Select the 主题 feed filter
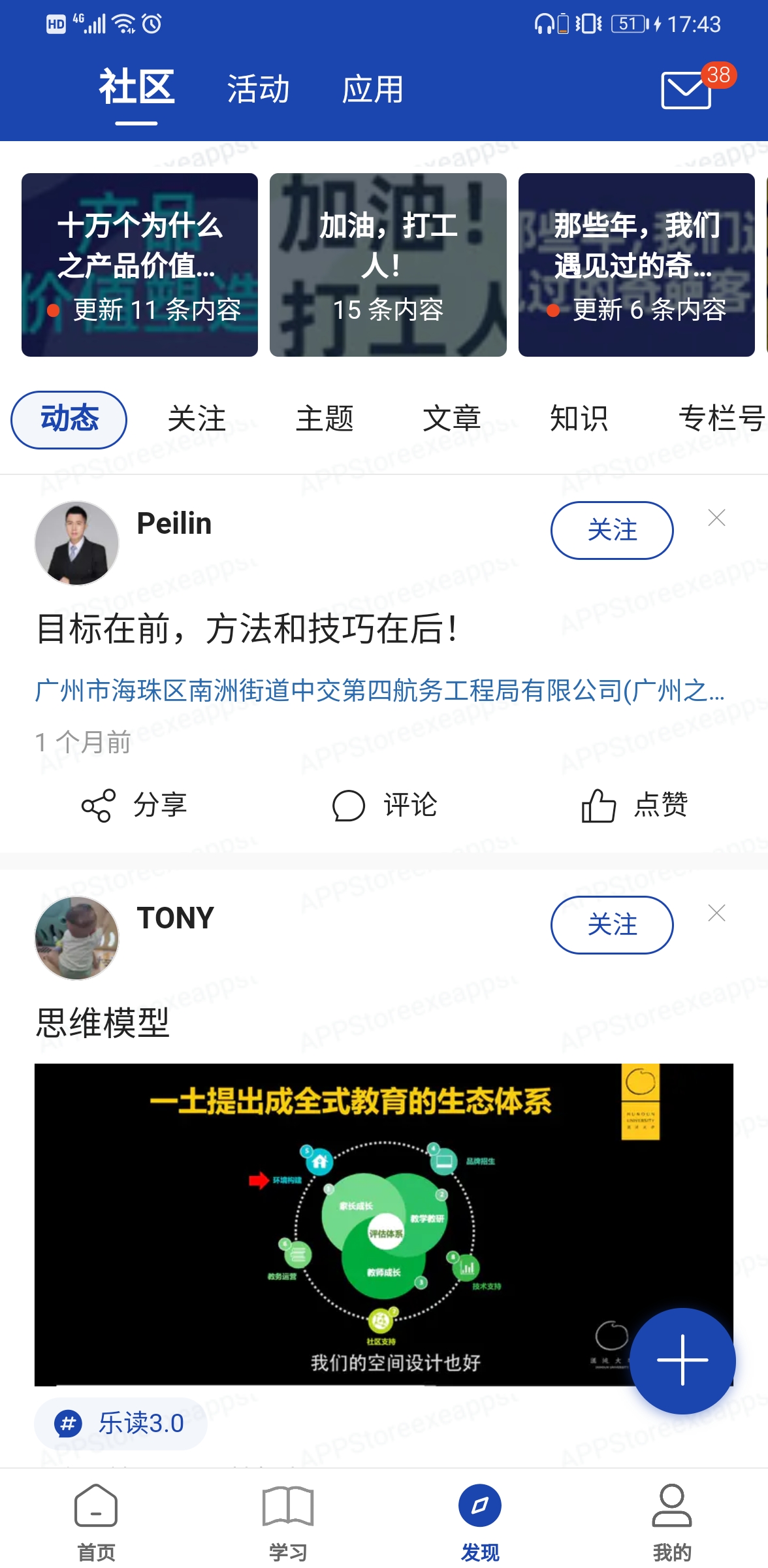This screenshot has height=1568, width=768. coord(324,419)
